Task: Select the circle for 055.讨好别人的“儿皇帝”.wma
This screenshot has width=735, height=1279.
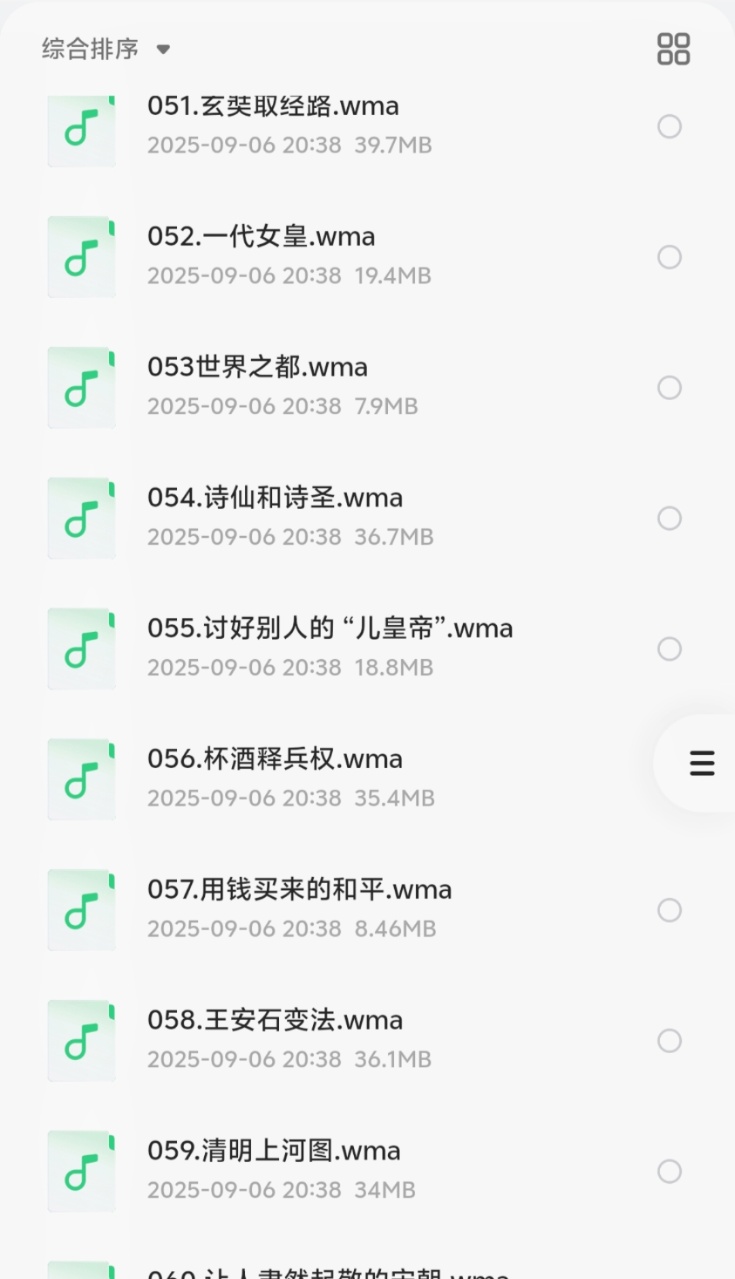Action: pos(669,649)
